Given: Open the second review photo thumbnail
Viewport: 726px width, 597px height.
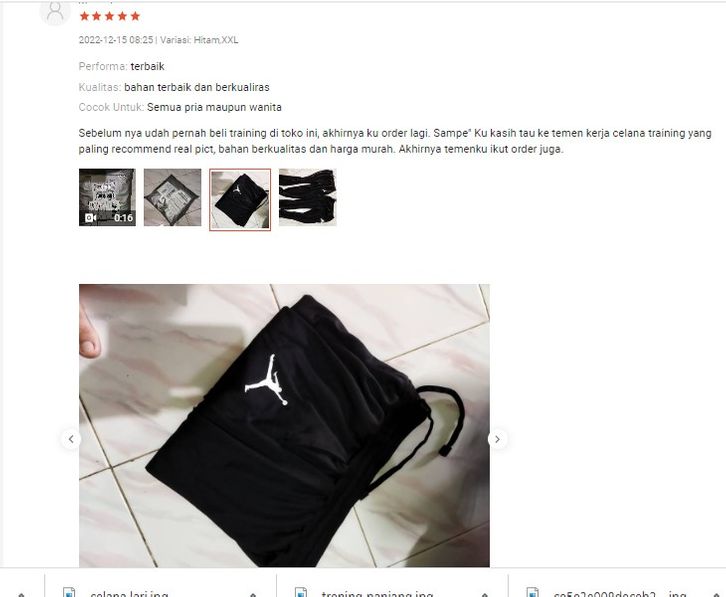Looking at the screenshot, I should [x=172, y=197].
